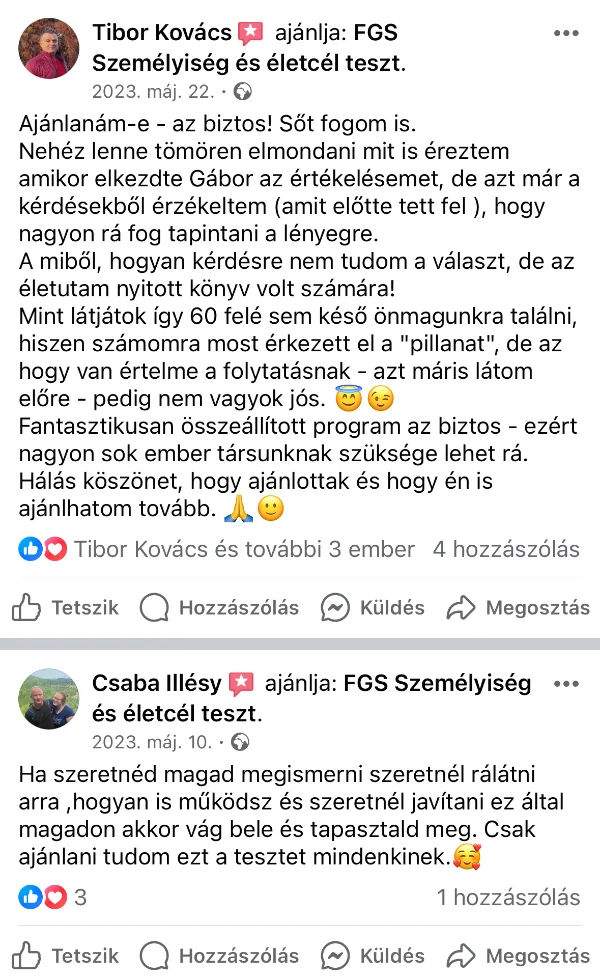Image resolution: width=600 pixels, height=980 pixels.
Task: View the 4 hozzászólás on Tibor's post
Action: click(x=506, y=549)
